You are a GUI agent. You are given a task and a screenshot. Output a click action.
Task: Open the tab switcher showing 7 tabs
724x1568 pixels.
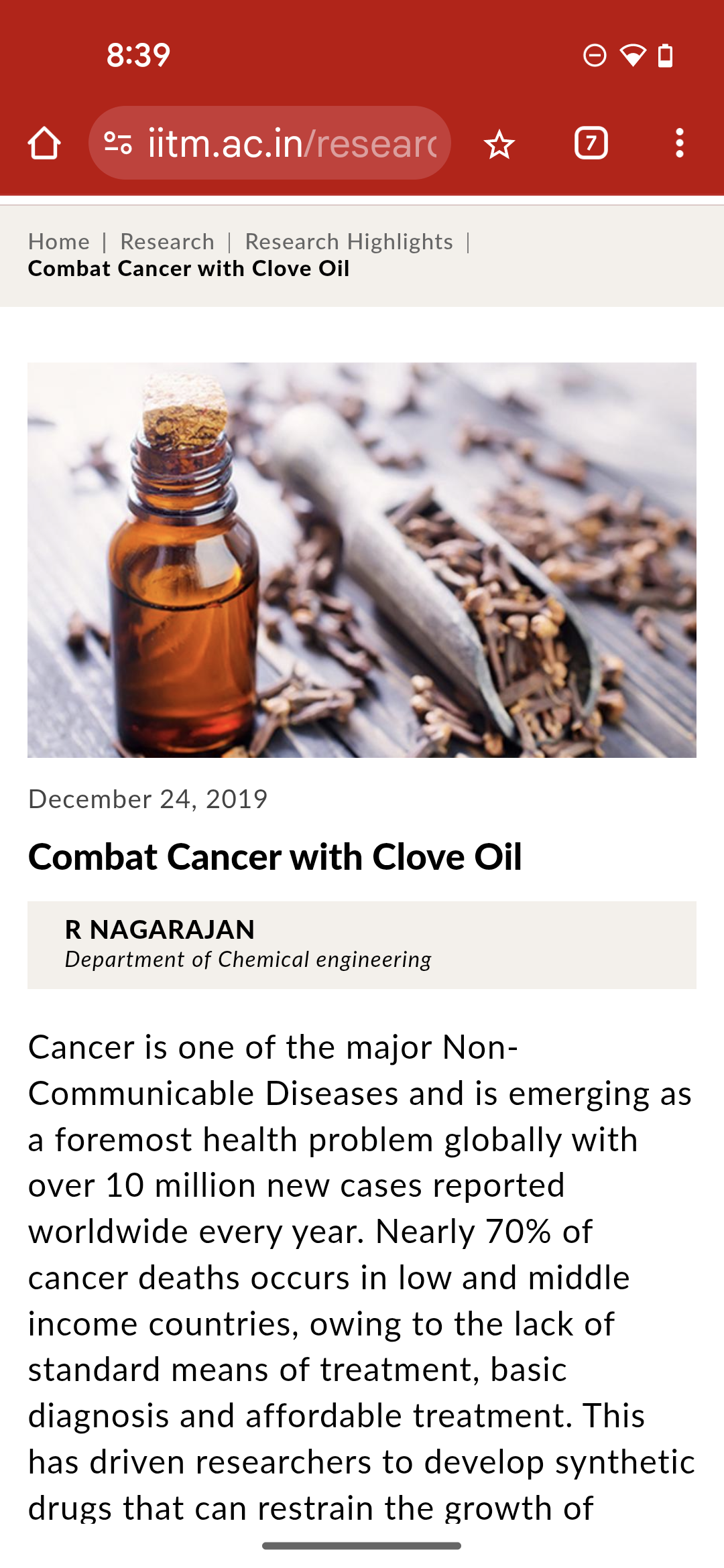click(591, 143)
